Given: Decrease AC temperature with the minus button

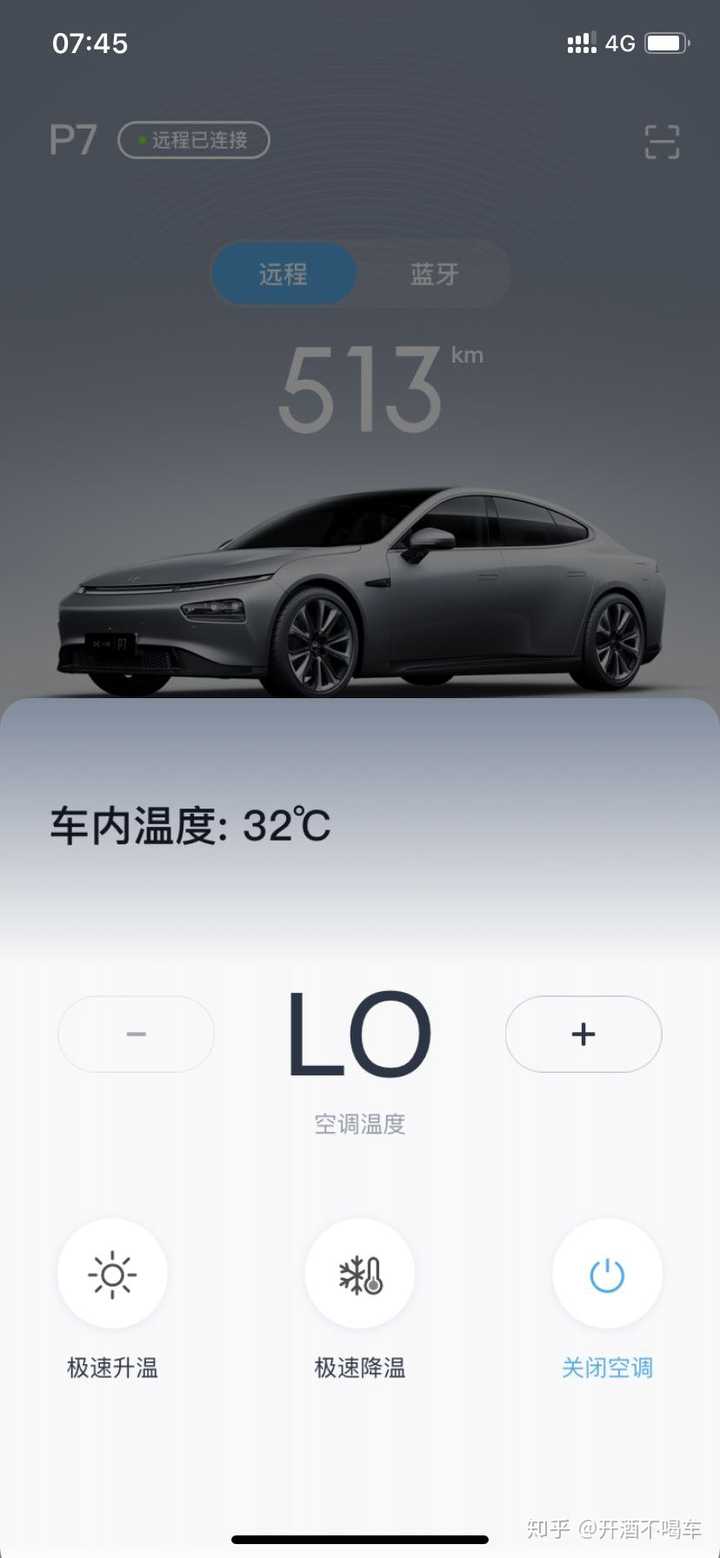Looking at the screenshot, I should [x=136, y=1034].
